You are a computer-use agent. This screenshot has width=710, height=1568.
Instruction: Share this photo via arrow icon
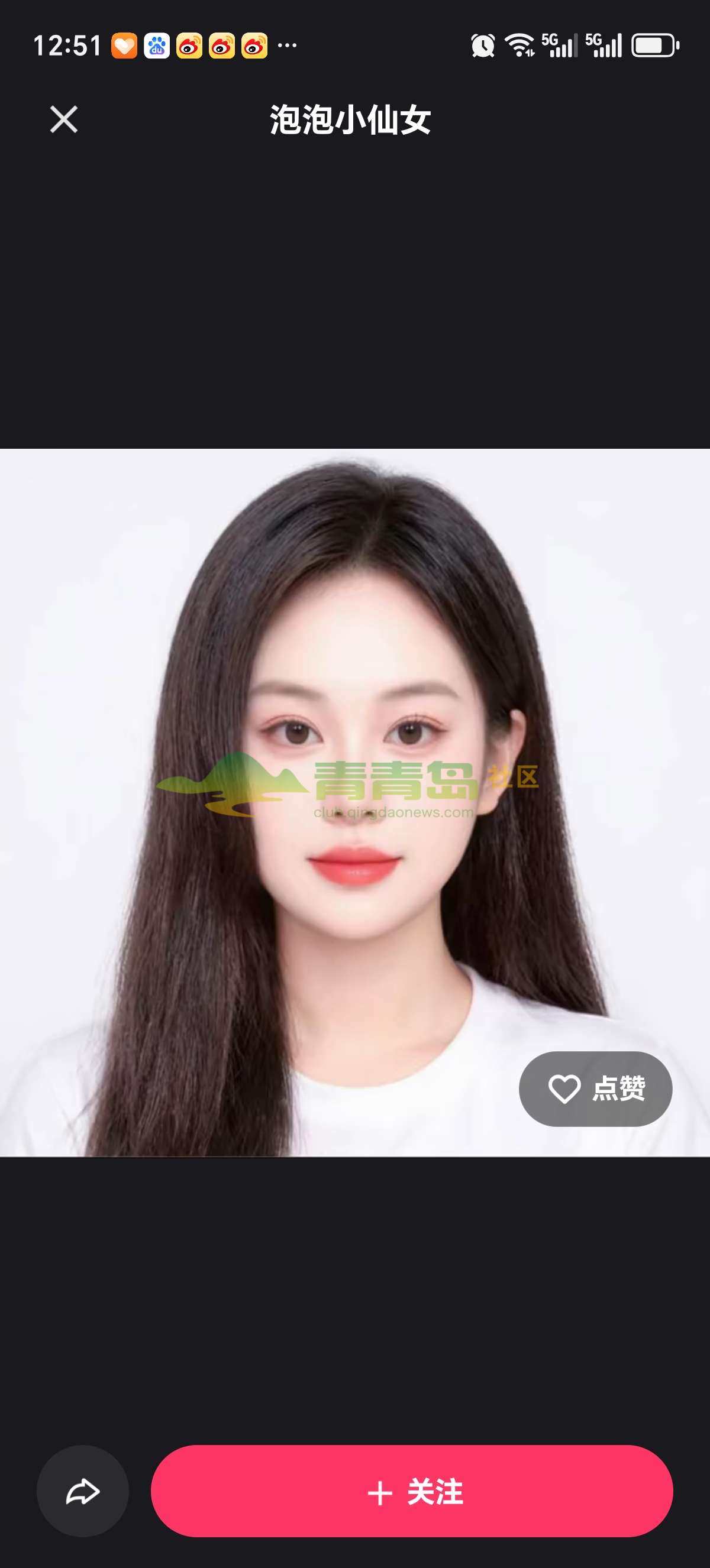(x=83, y=1491)
